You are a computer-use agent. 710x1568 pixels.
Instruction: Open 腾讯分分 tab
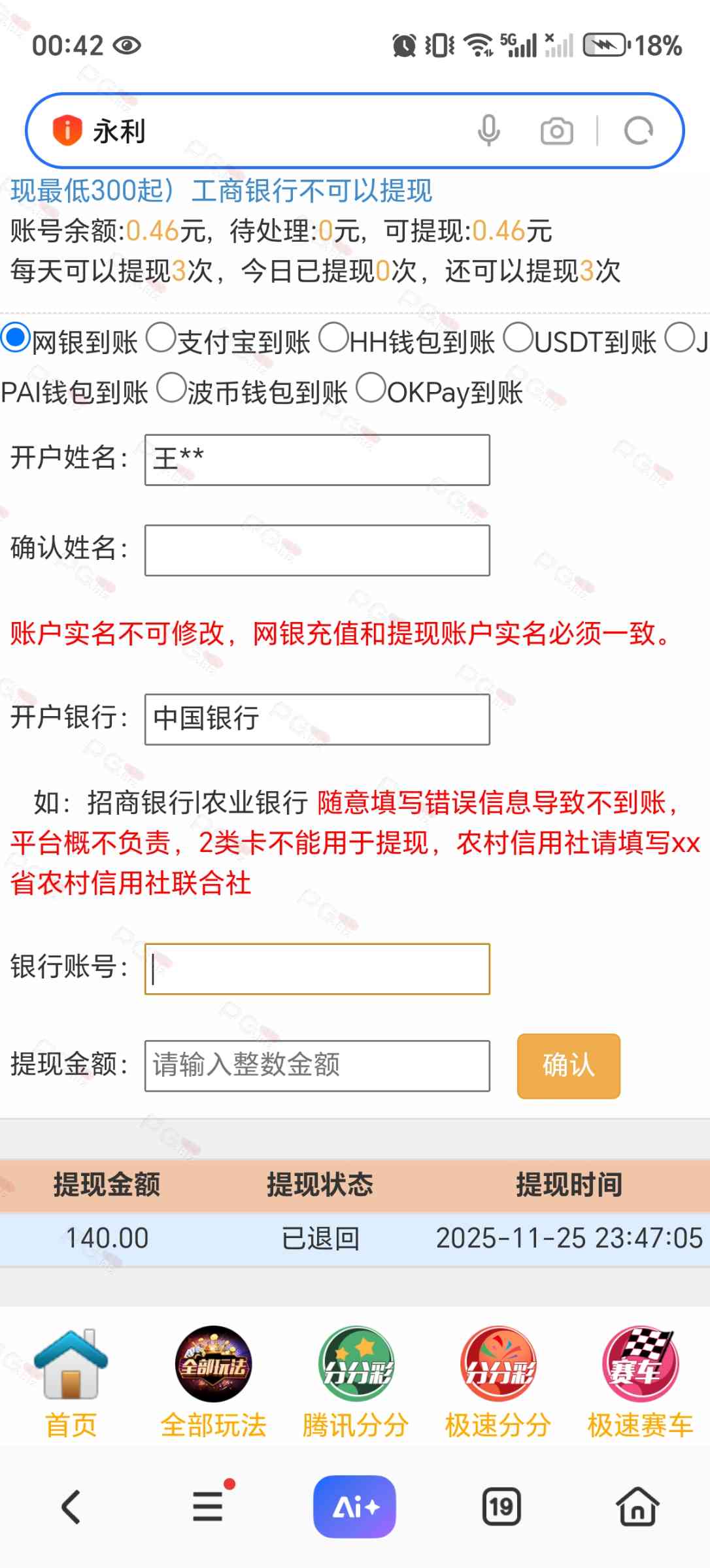click(x=356, y=1383)
